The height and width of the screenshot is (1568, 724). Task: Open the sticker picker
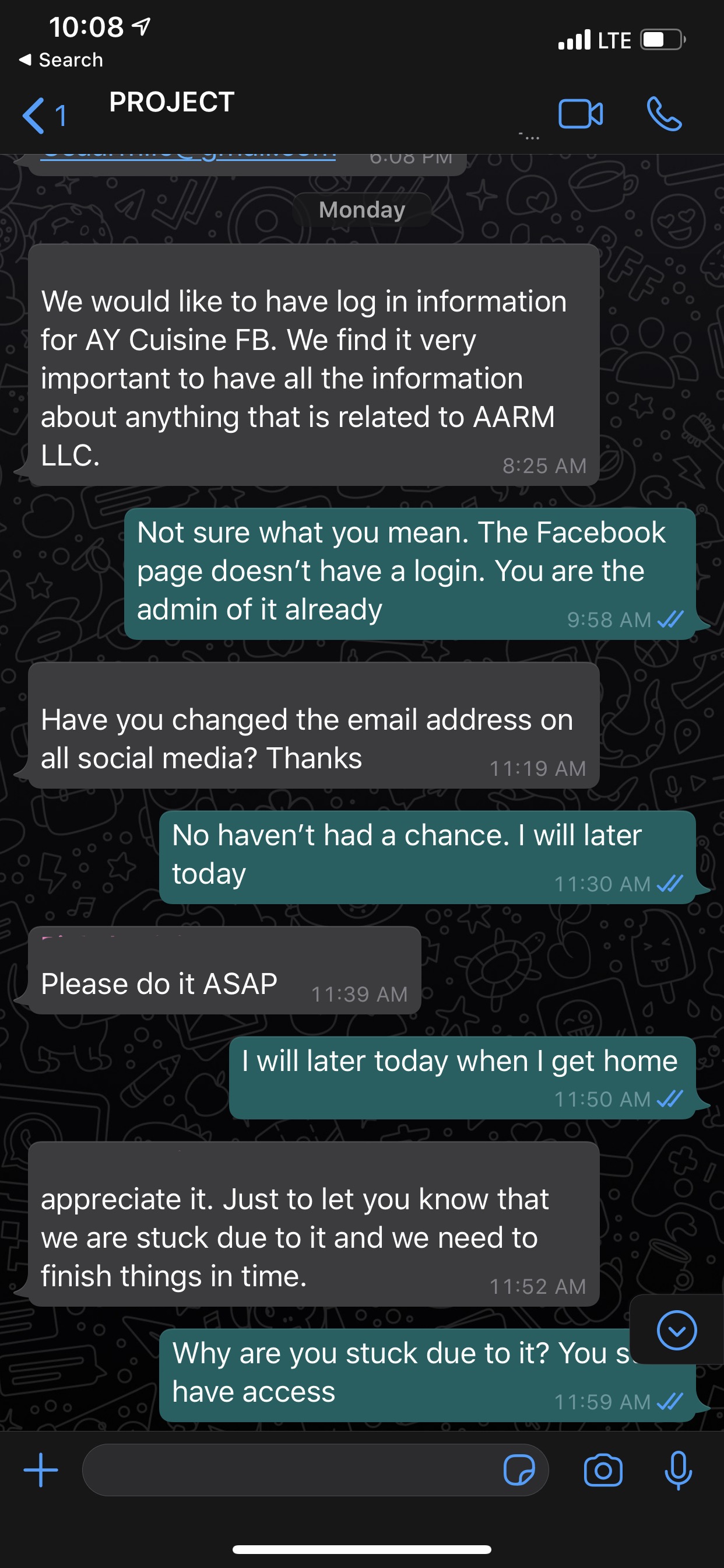click(519, 1470)
